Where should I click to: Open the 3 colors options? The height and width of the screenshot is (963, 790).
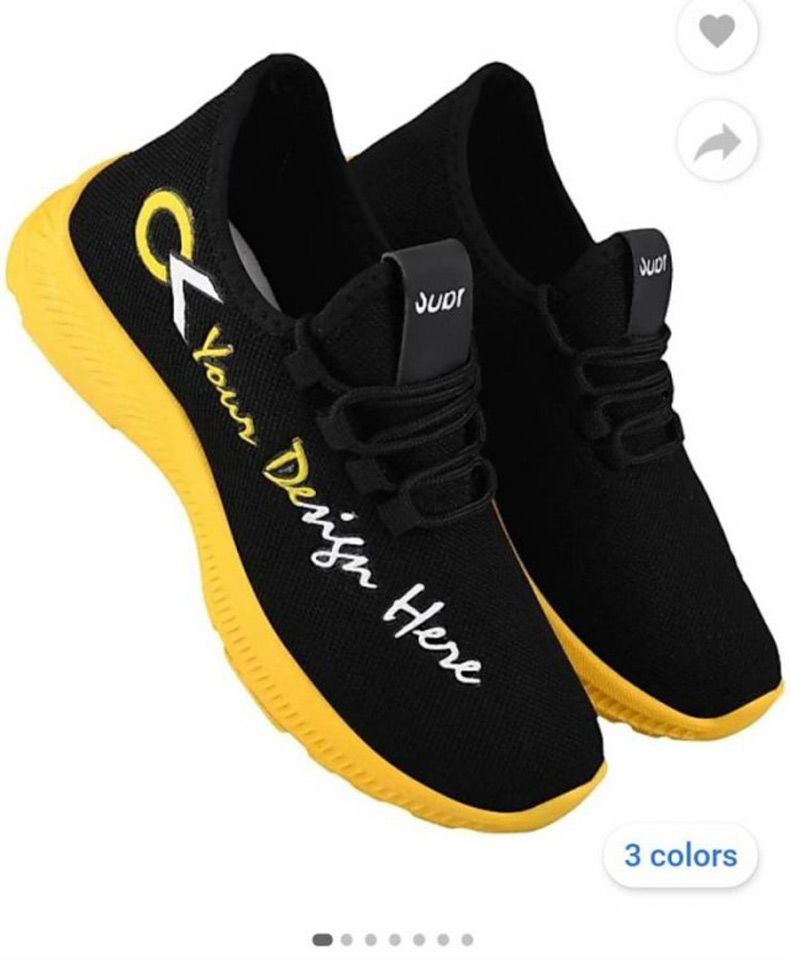coord(680,856)
